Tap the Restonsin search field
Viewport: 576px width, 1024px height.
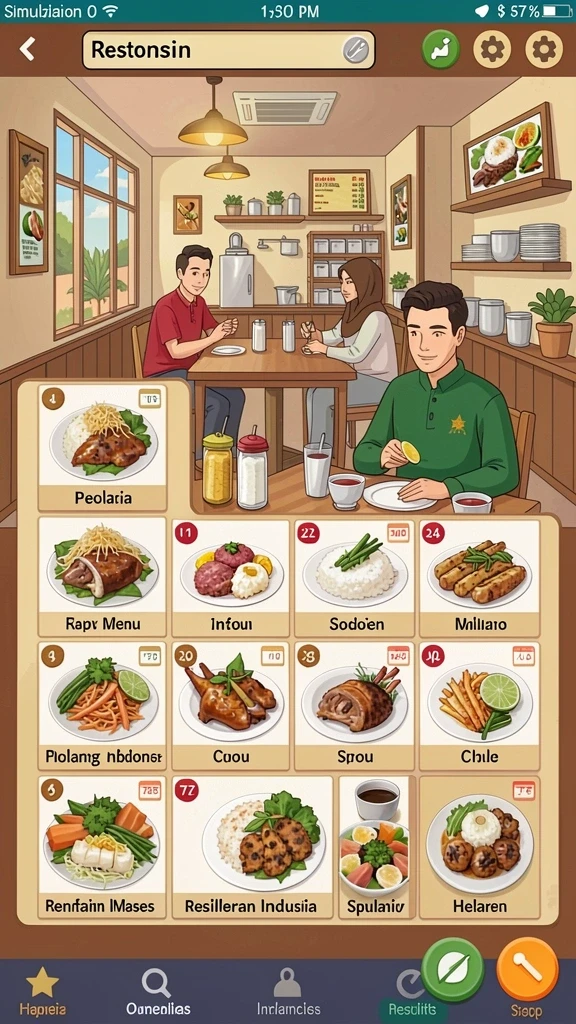pos(229,50)
